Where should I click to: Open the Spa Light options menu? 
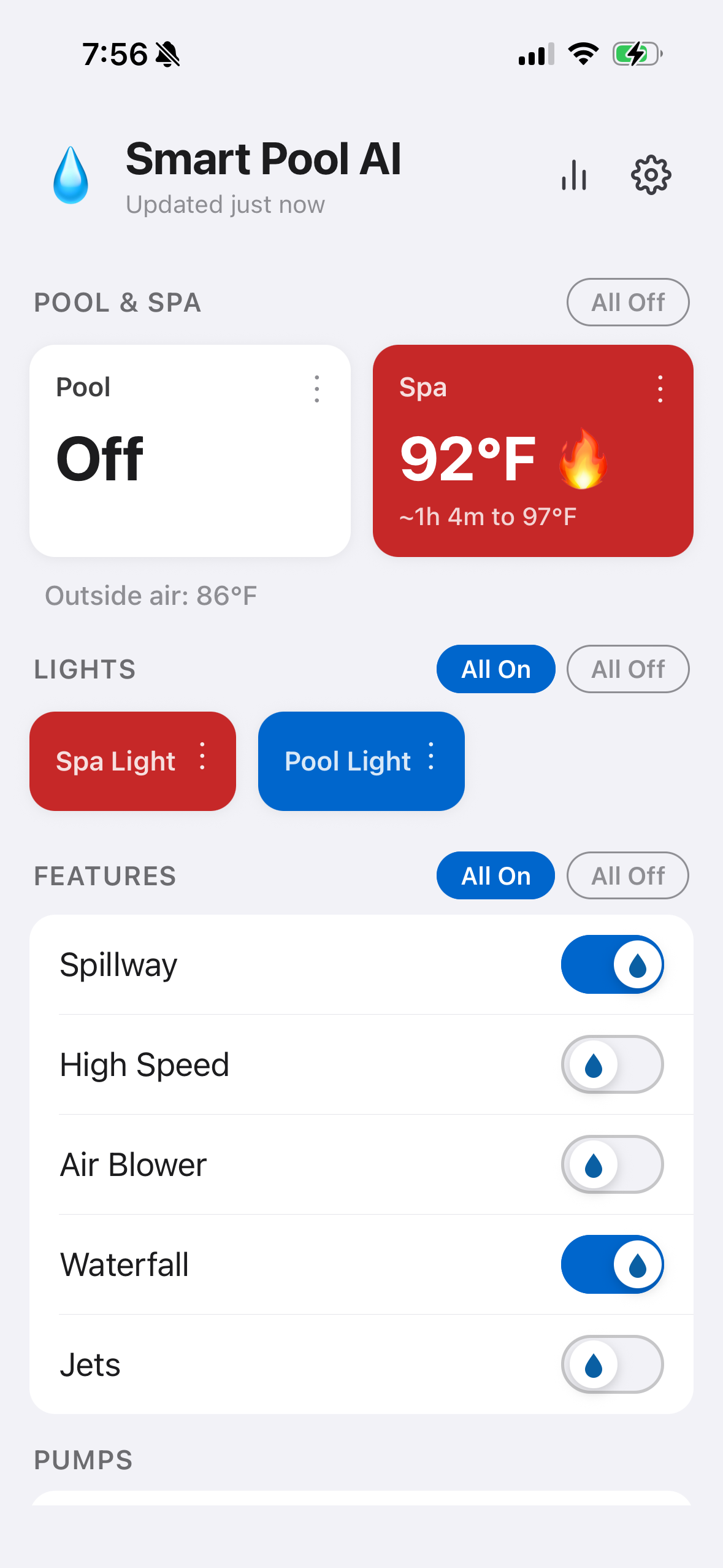(x=203, y=761)
